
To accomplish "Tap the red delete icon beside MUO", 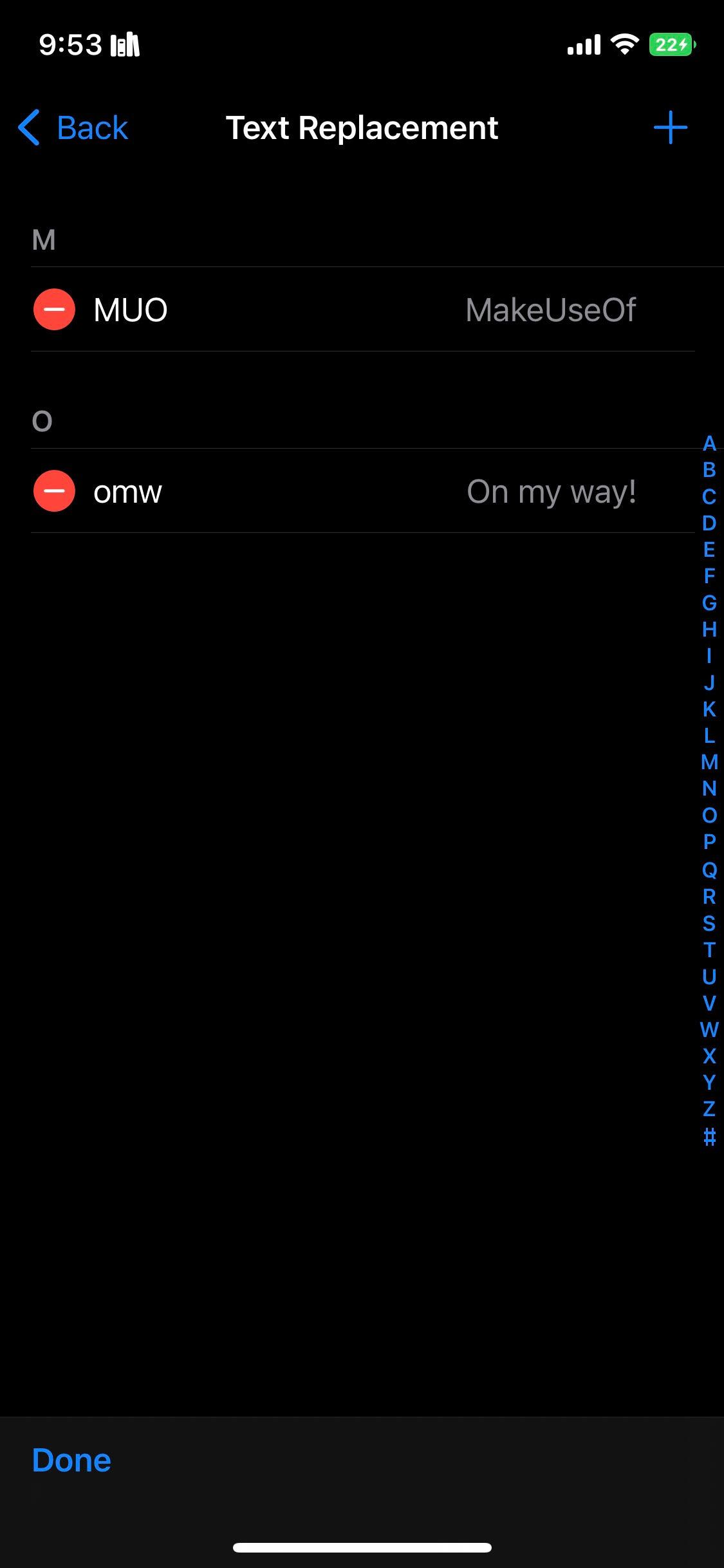I will pyautogui.click(x=54, y=310).
